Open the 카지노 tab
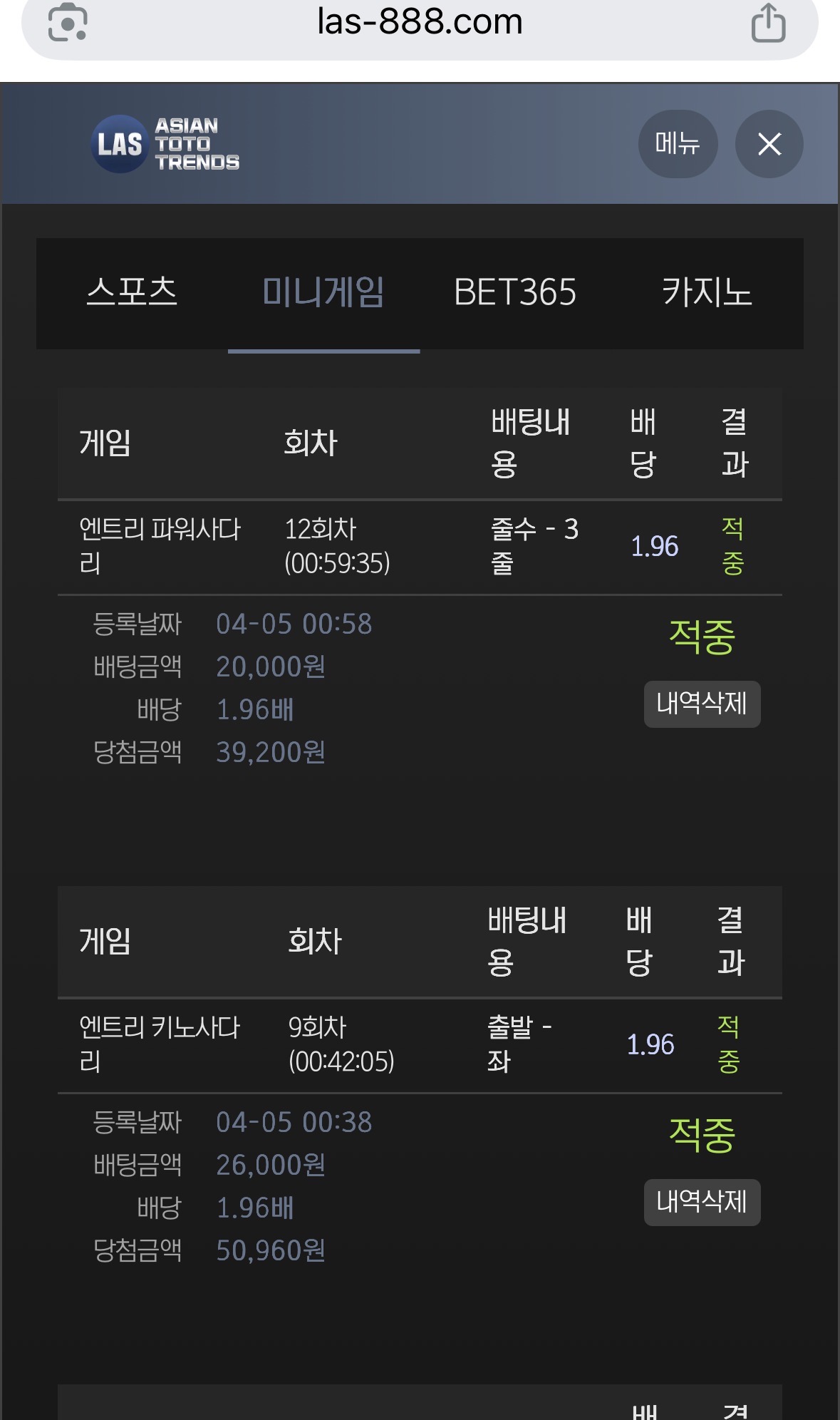Viewport: 840px width, 1420px height. [x=707, y=292]
